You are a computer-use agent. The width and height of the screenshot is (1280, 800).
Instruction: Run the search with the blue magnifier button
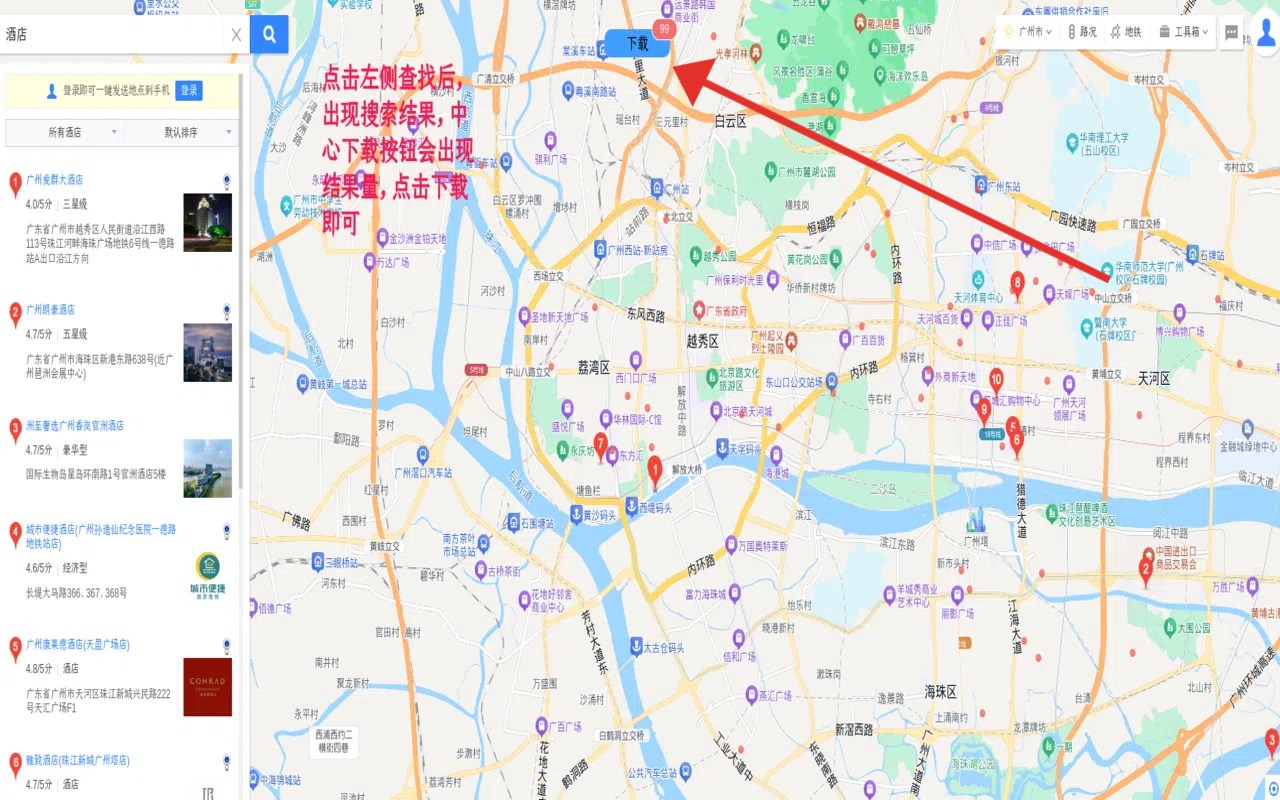(x=269, y=34)
